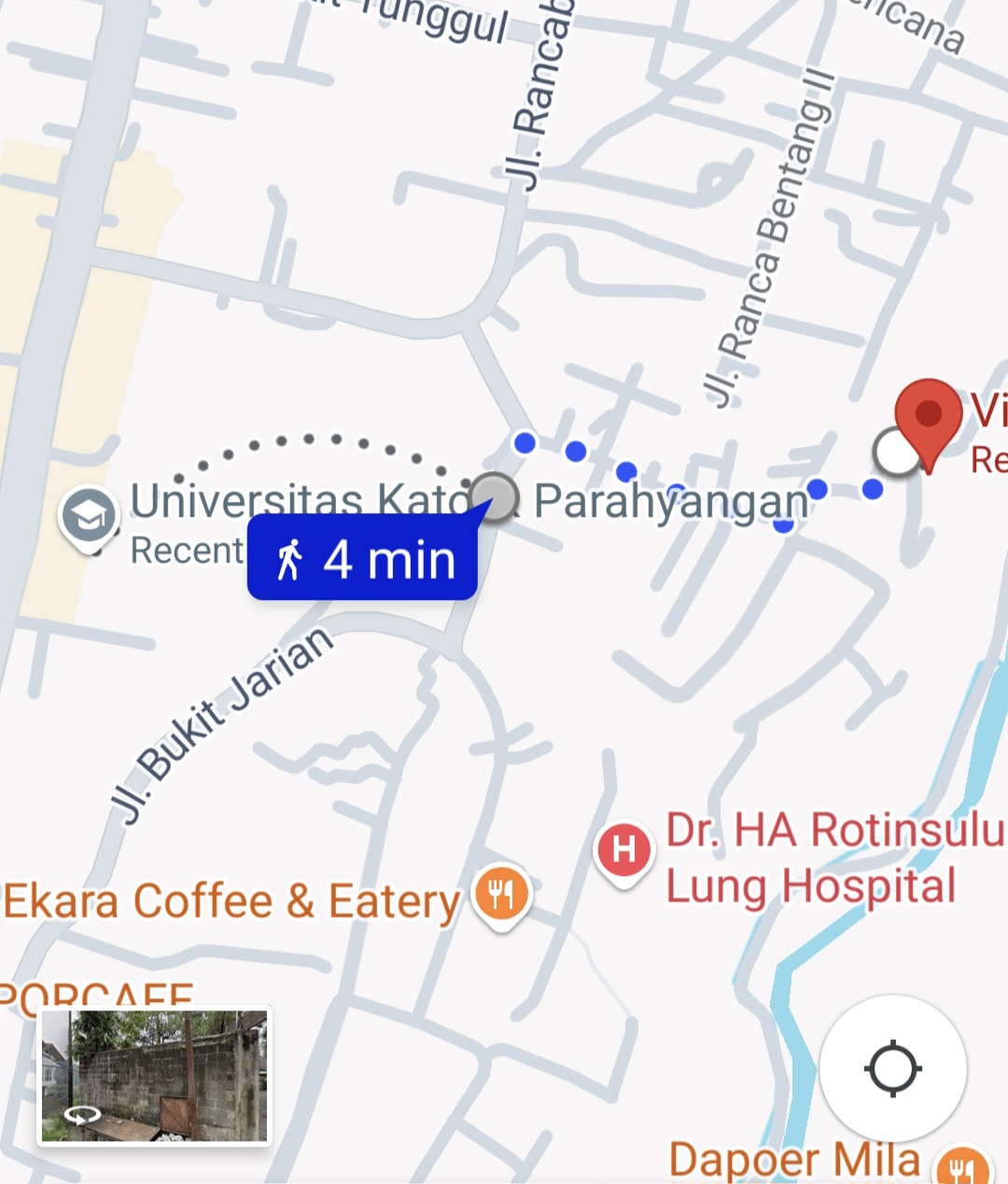Select the 4 min walking route label
The width and height of the screenshot is (1008, 1184).
point(363,559)
